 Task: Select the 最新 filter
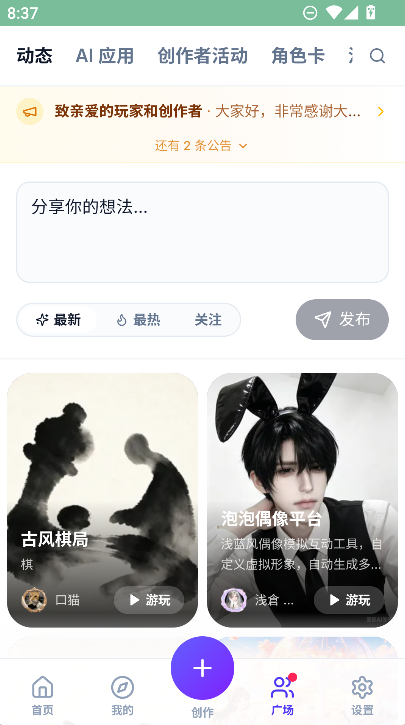58,319
